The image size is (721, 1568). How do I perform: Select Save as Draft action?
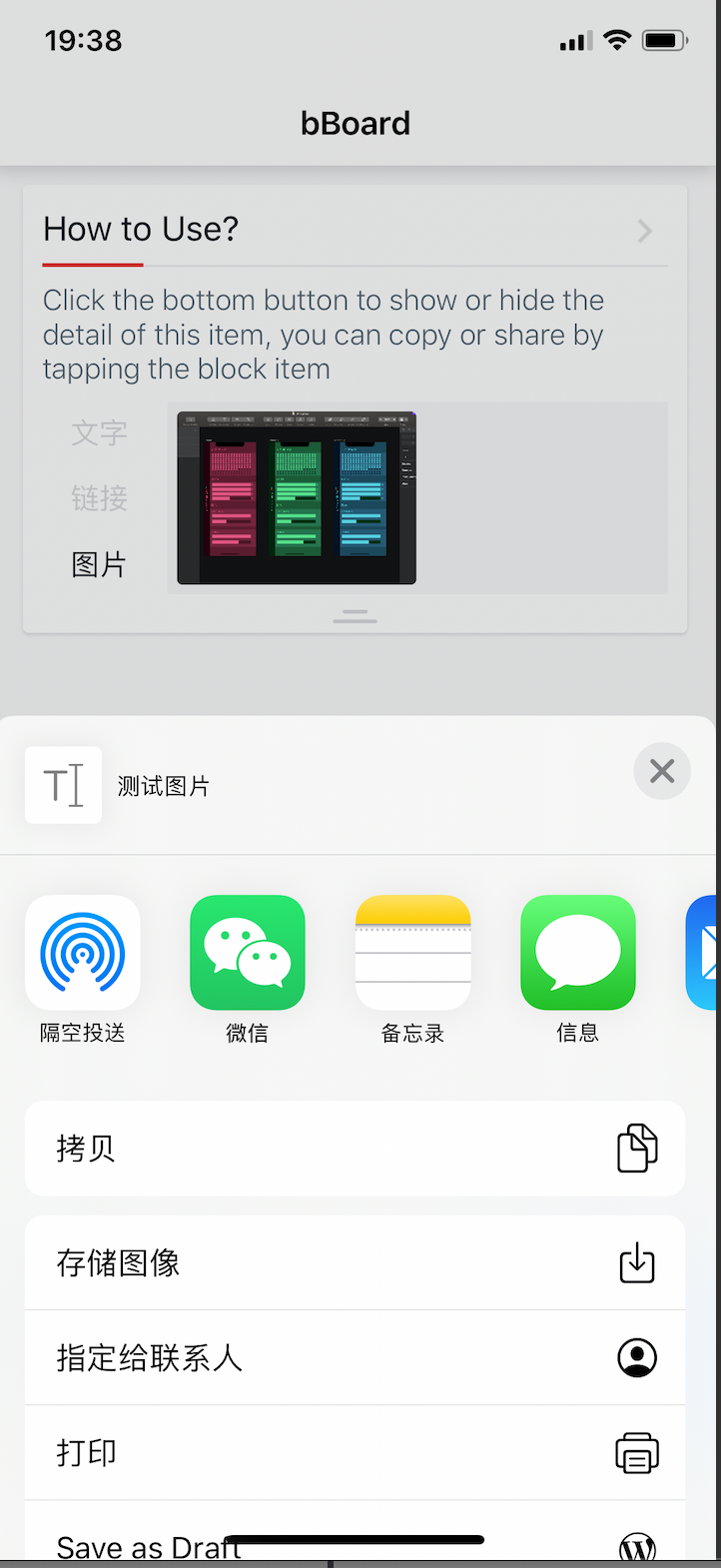[356, 1533]
